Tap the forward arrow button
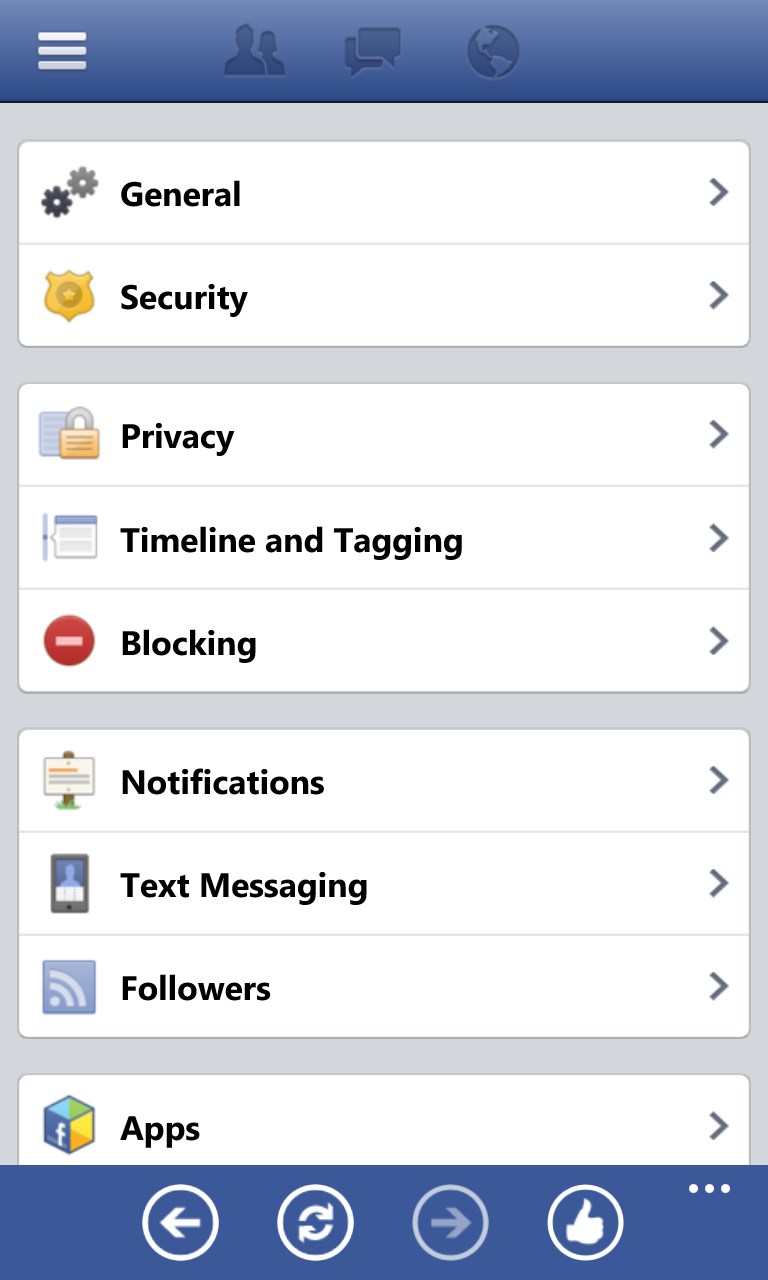This screenshot has height=1280, width=768. [x=450, y=1222]
